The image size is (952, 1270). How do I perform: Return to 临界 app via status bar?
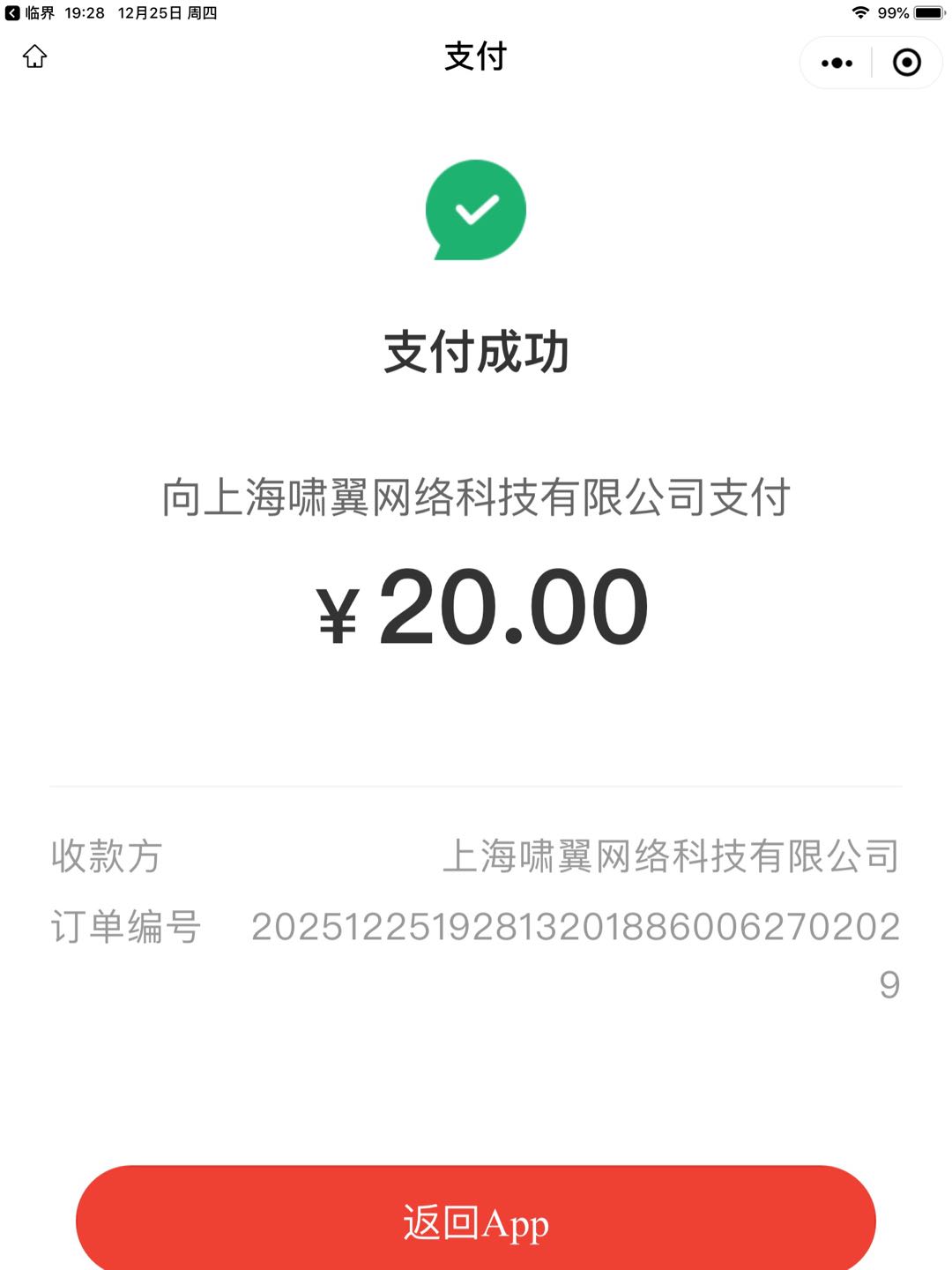[29, 13]
